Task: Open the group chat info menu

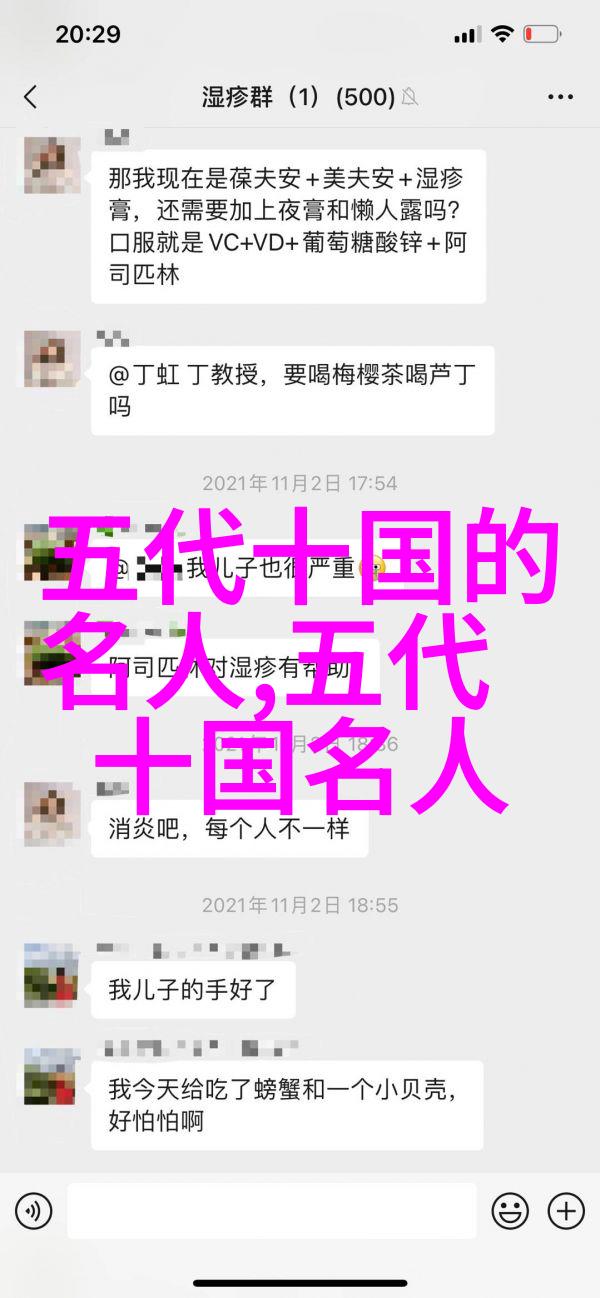Action: pyautogui.click(x=560, y=97)
